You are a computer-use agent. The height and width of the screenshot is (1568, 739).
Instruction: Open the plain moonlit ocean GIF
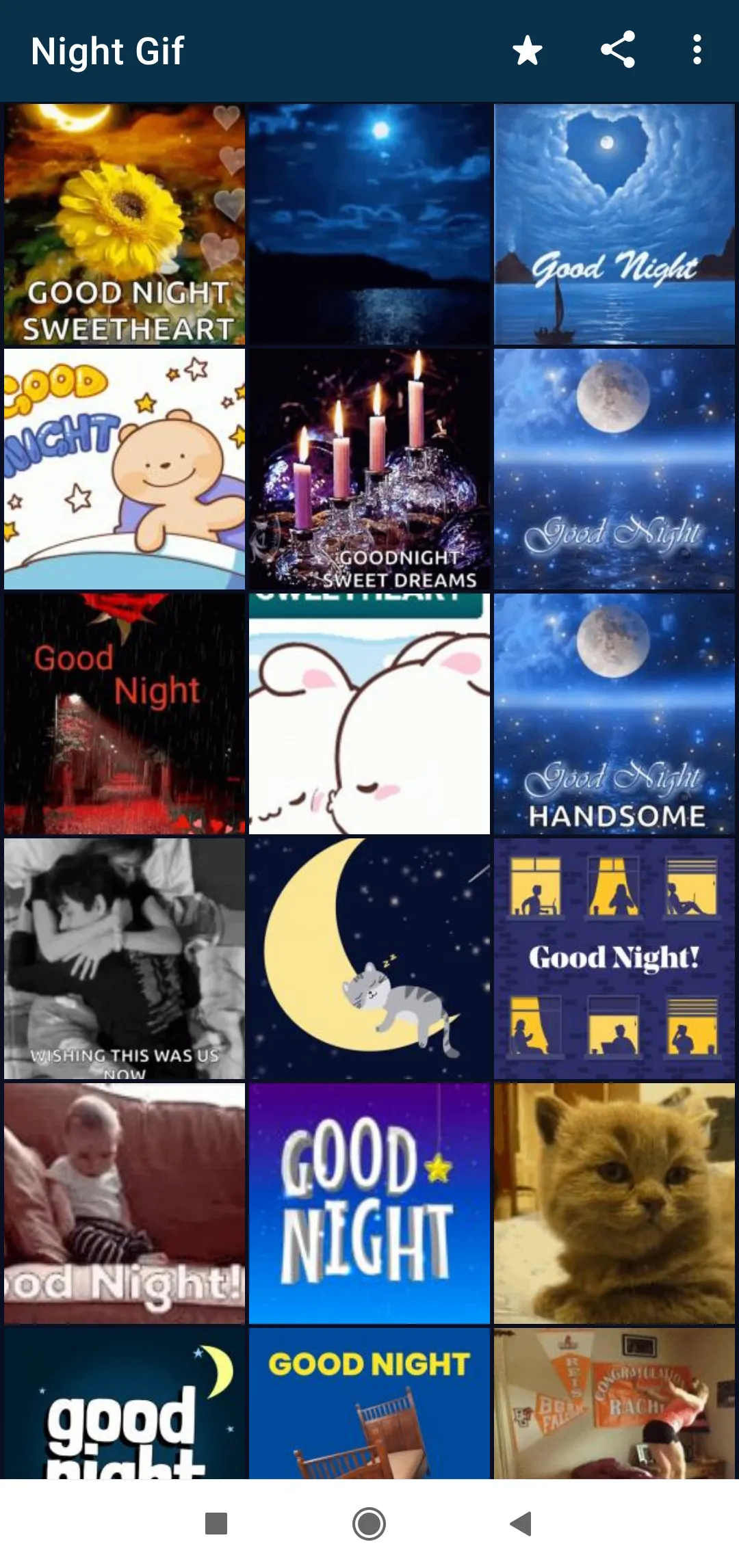(x=369, y=224)
